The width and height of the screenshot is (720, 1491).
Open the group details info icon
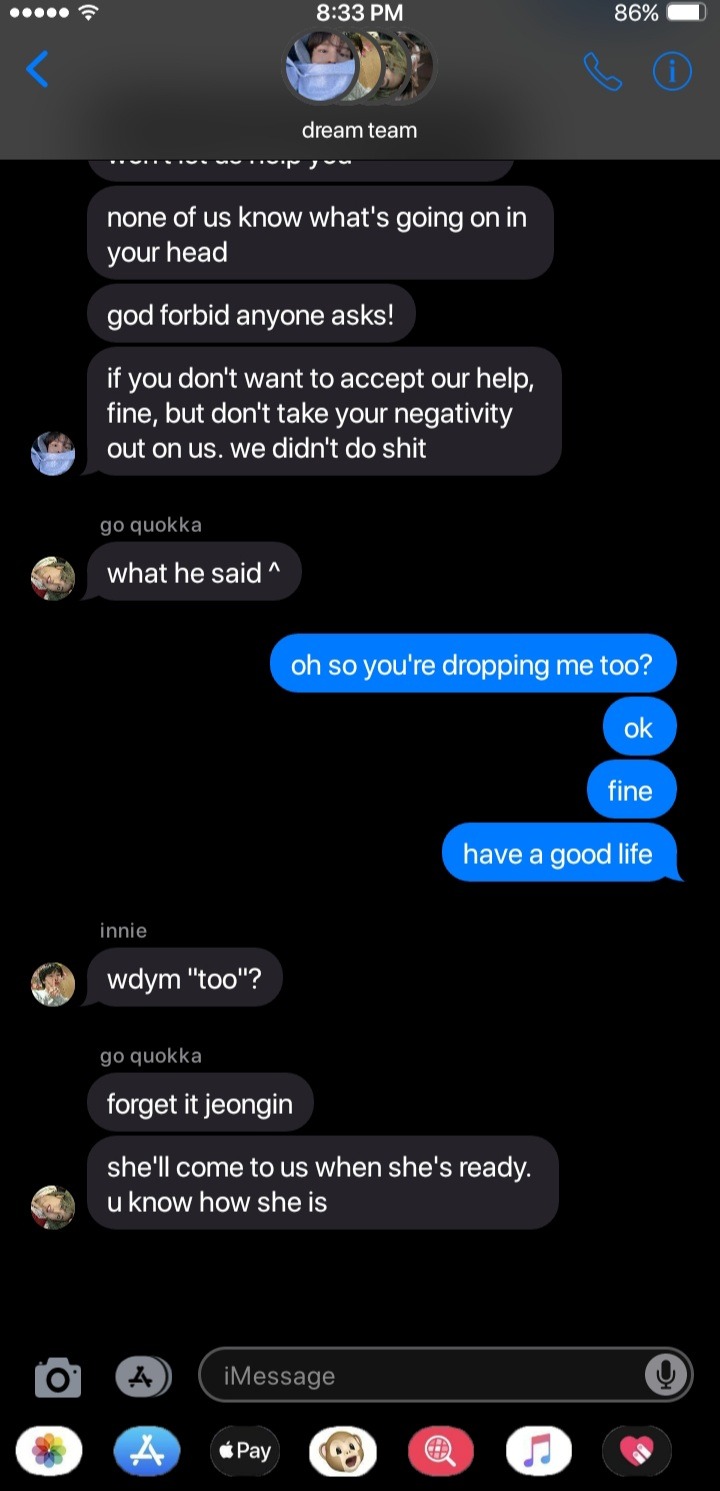pos(672,71)
